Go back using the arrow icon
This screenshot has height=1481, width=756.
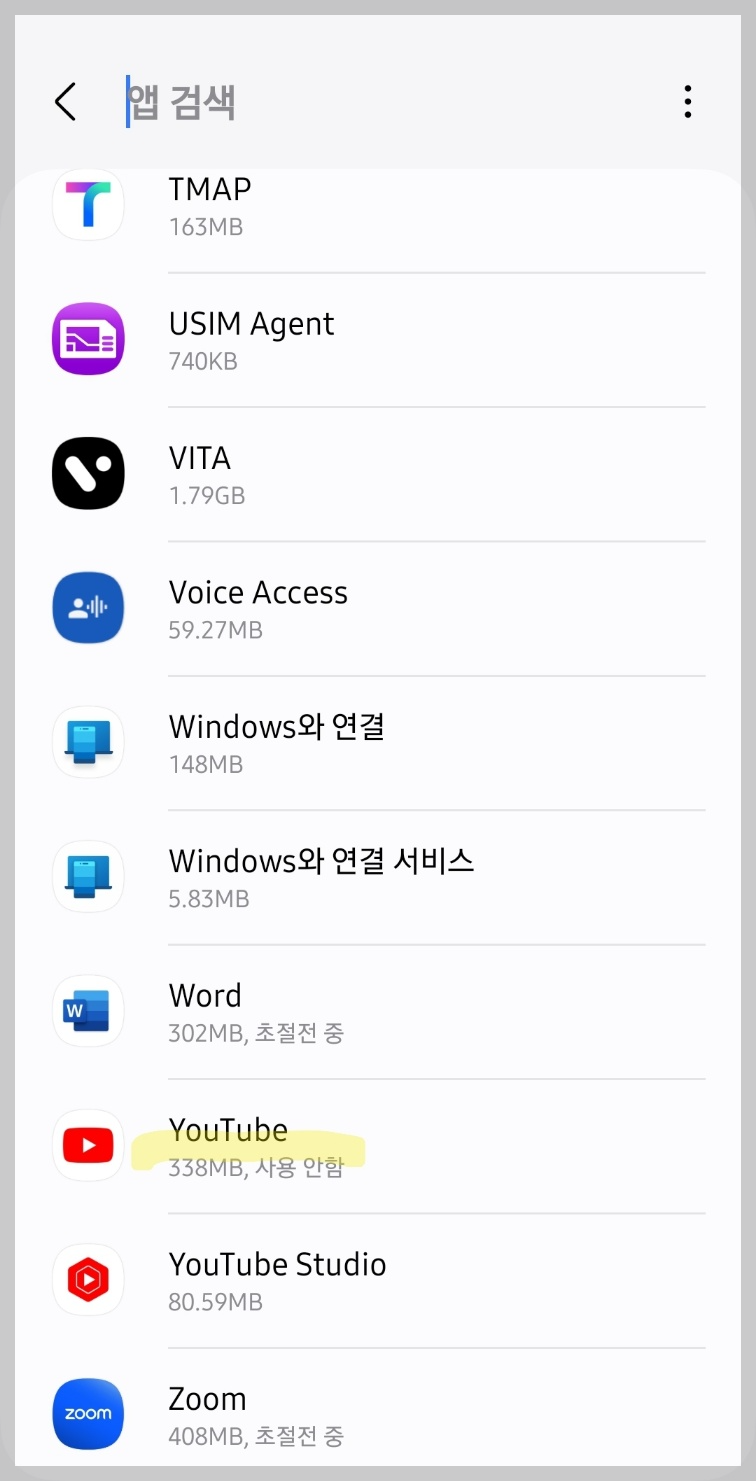pos(66,102)
